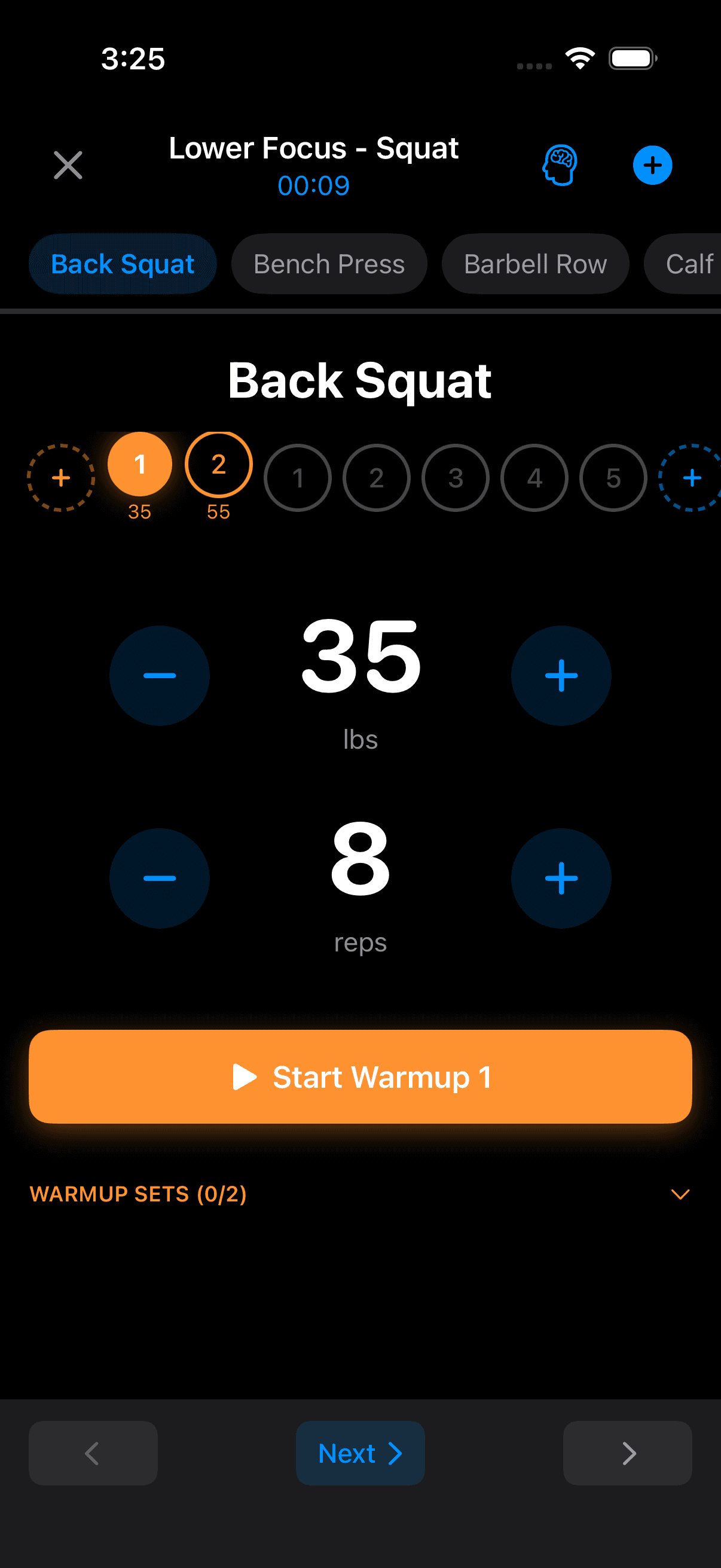
Task: Increase the weight with the plus button
Action: click(560, 675)
